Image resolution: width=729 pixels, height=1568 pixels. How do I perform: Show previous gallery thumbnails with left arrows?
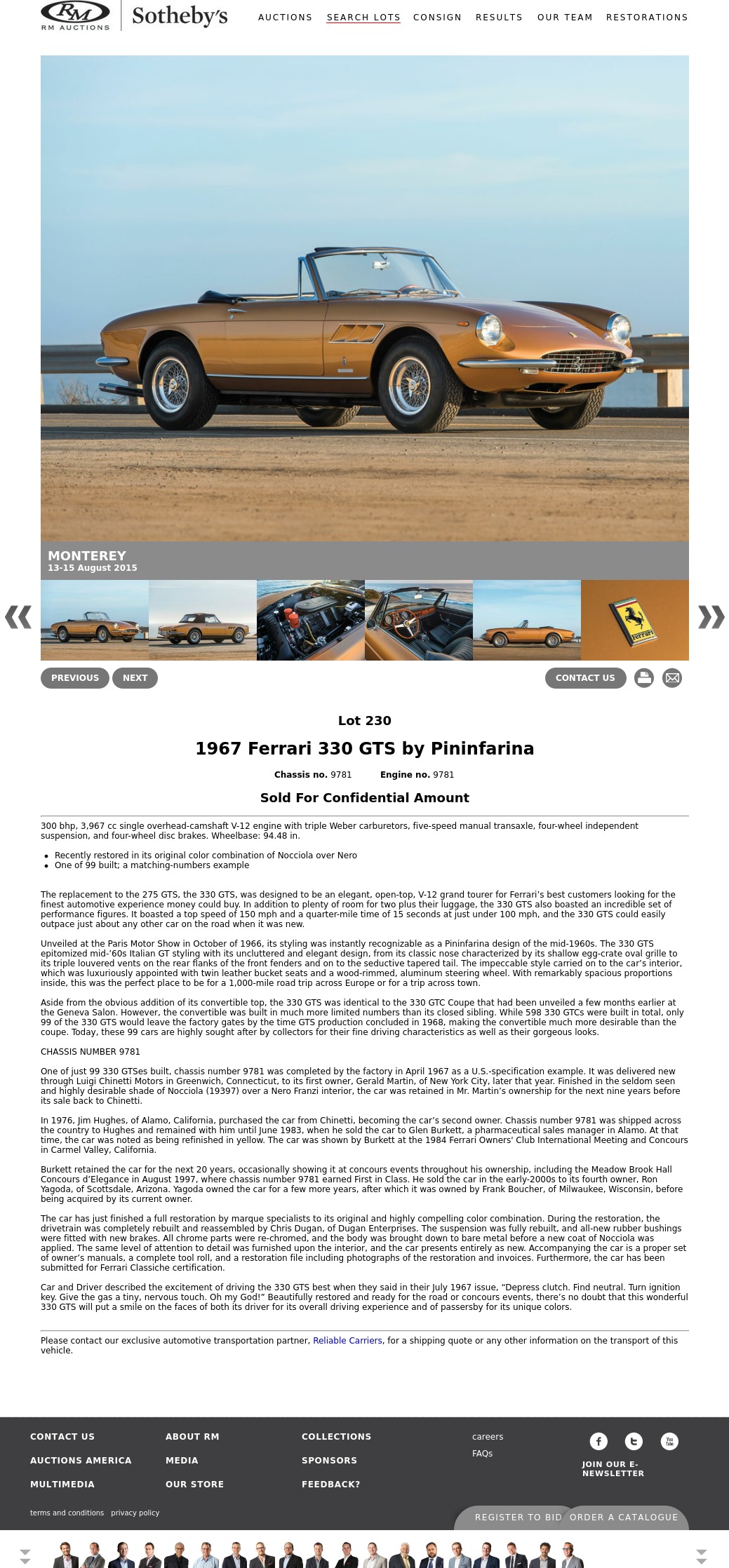tap(18, 617)
